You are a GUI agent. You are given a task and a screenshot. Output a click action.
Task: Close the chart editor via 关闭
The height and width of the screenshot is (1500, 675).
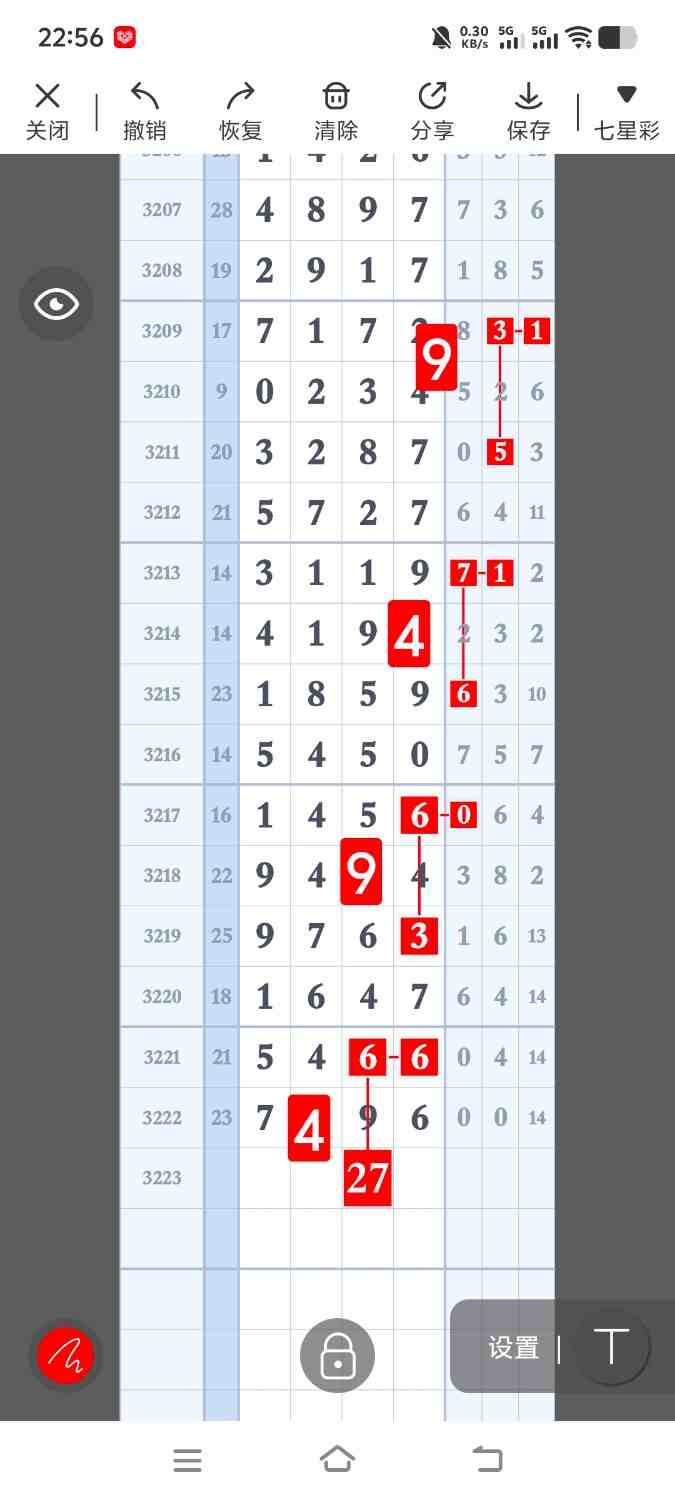point(47,111)
